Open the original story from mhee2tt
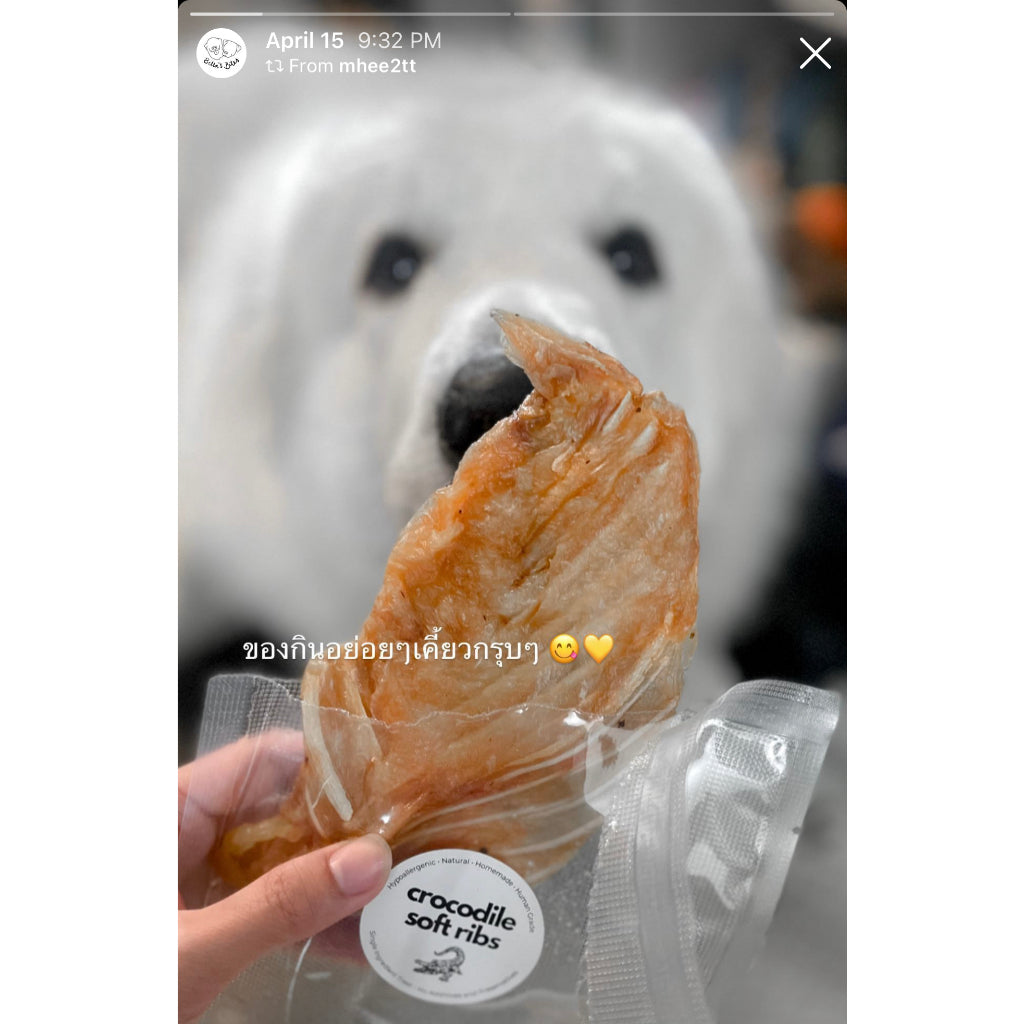Image resolution: width=1024 pixels, height=1024 pixels. tap(376, 66)
